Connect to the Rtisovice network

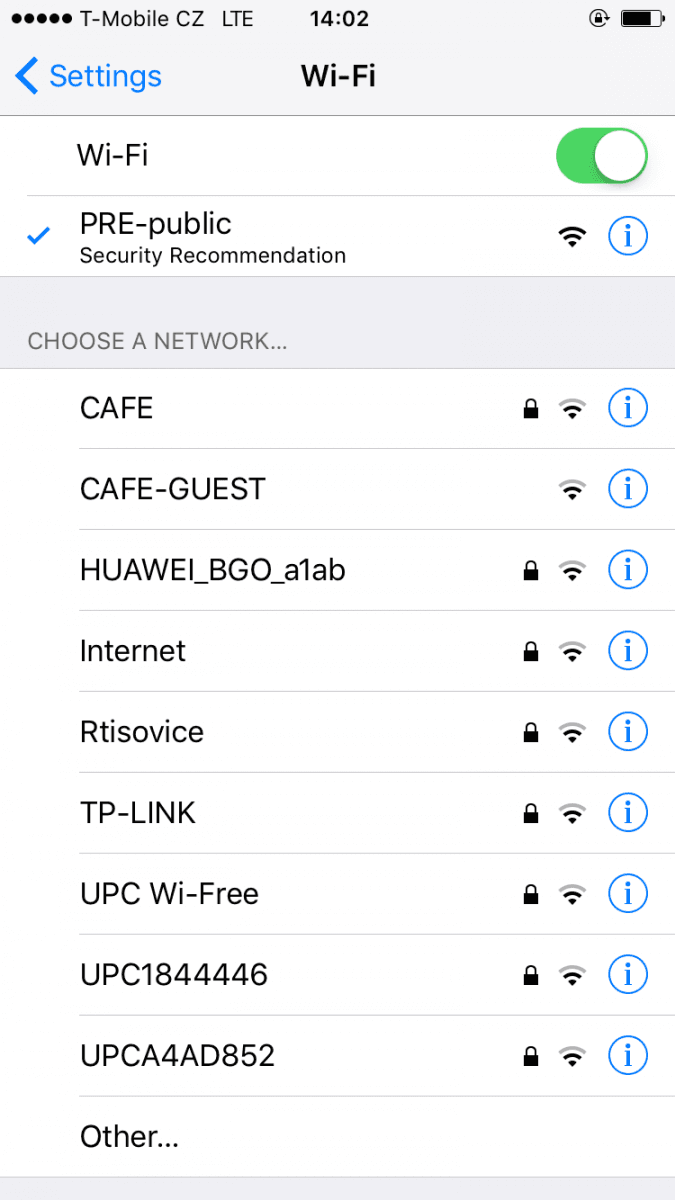(x=141, y=732)
